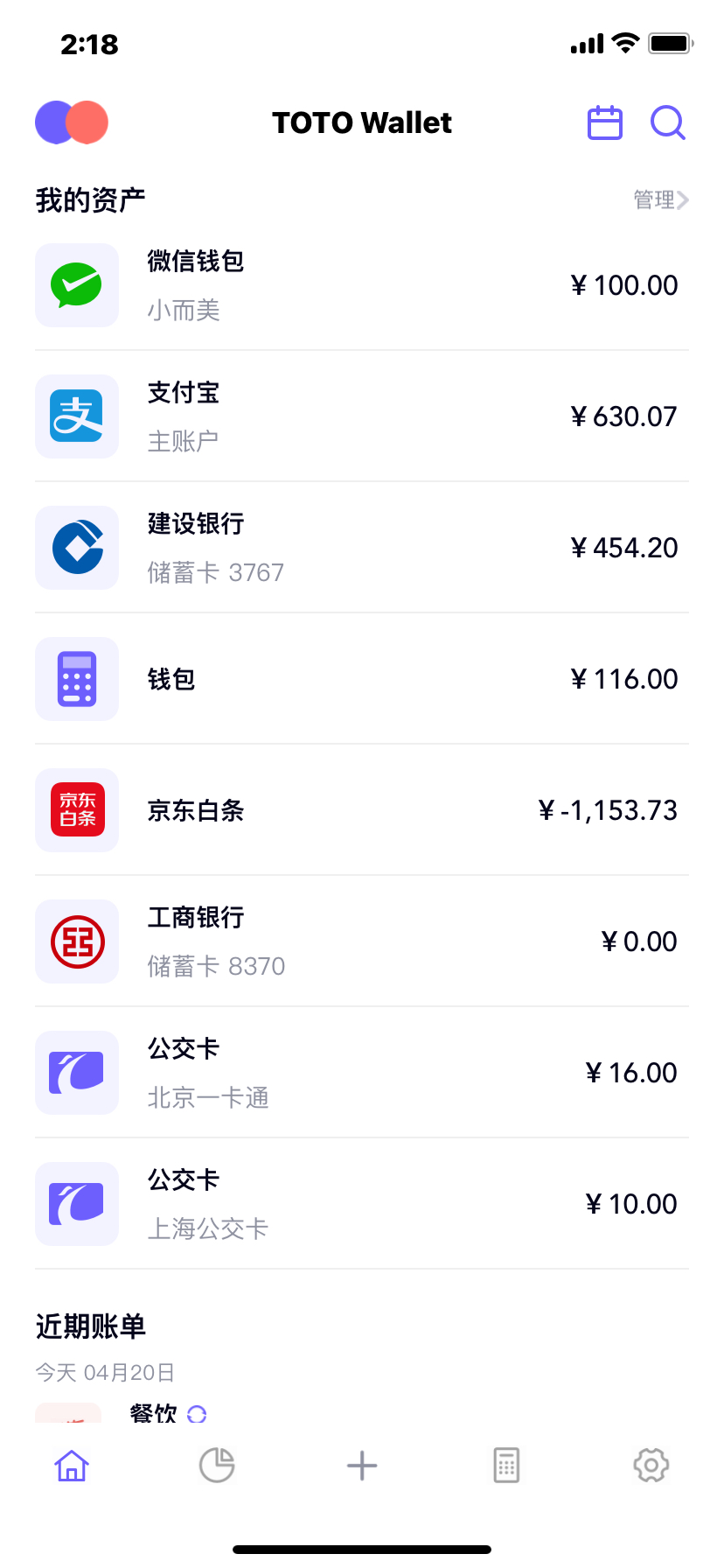
Task: Select the 钱包 calculator-style wallet icon
Action: click(76, 679)
